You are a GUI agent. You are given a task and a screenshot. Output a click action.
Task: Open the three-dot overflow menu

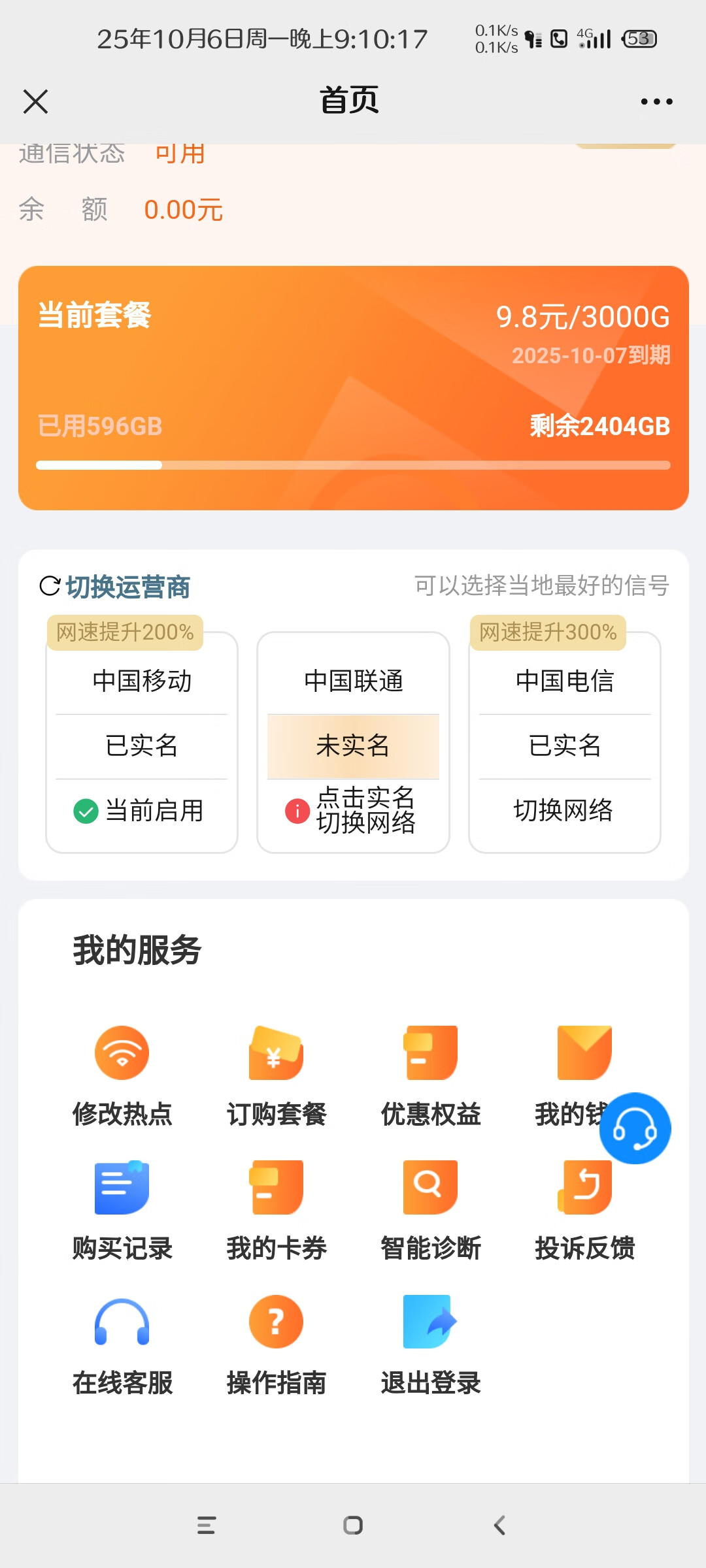pyautogui.click(x=656, y=102)
